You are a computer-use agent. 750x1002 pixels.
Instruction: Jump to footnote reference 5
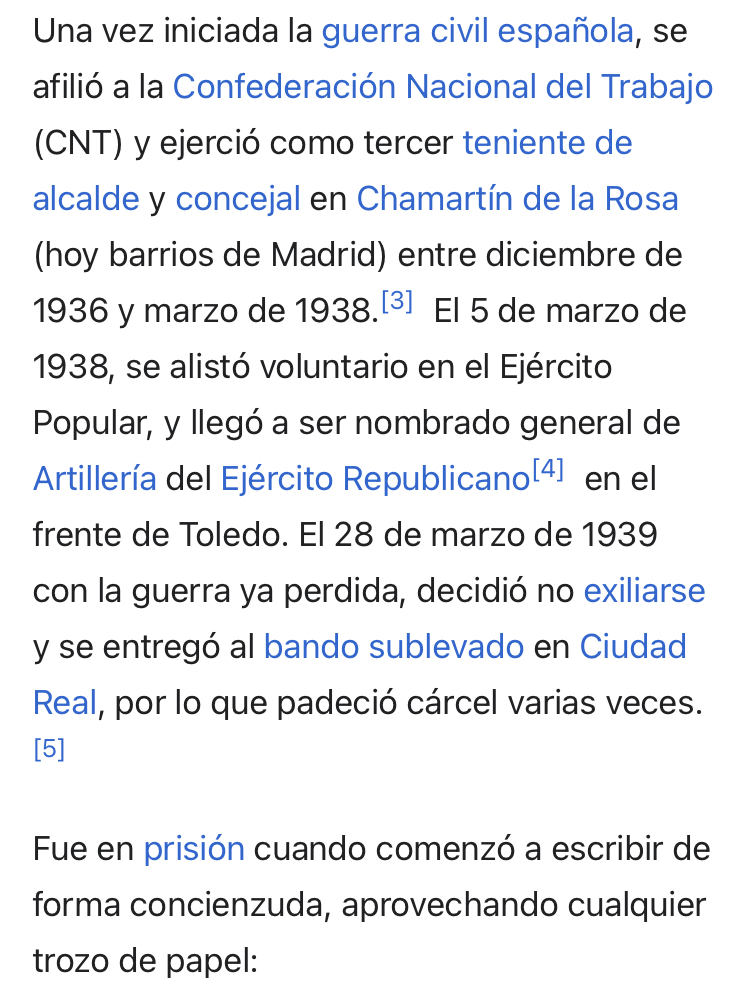tap(49, 750)
